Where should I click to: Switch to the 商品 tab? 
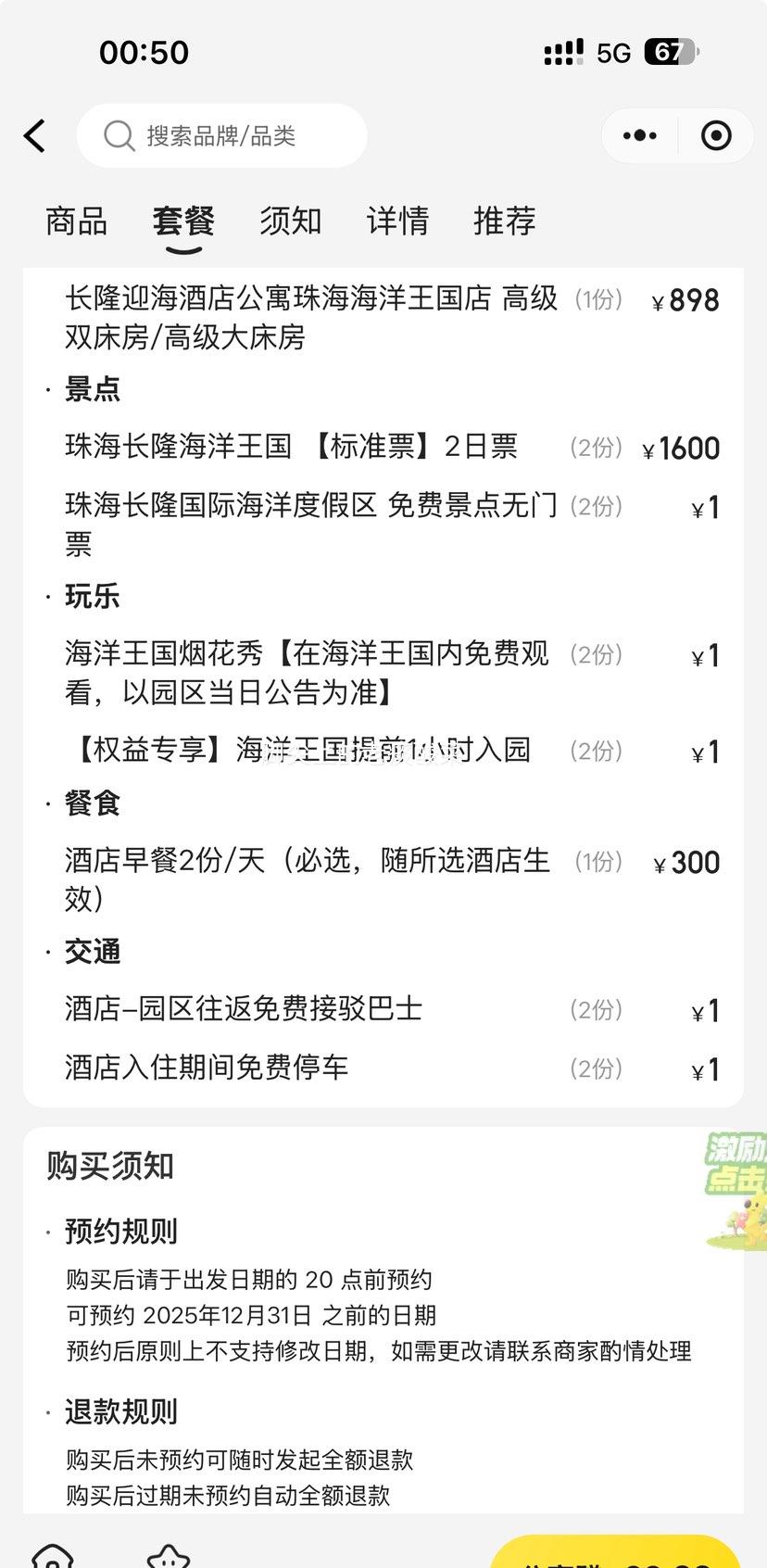[x=76, y=221]
